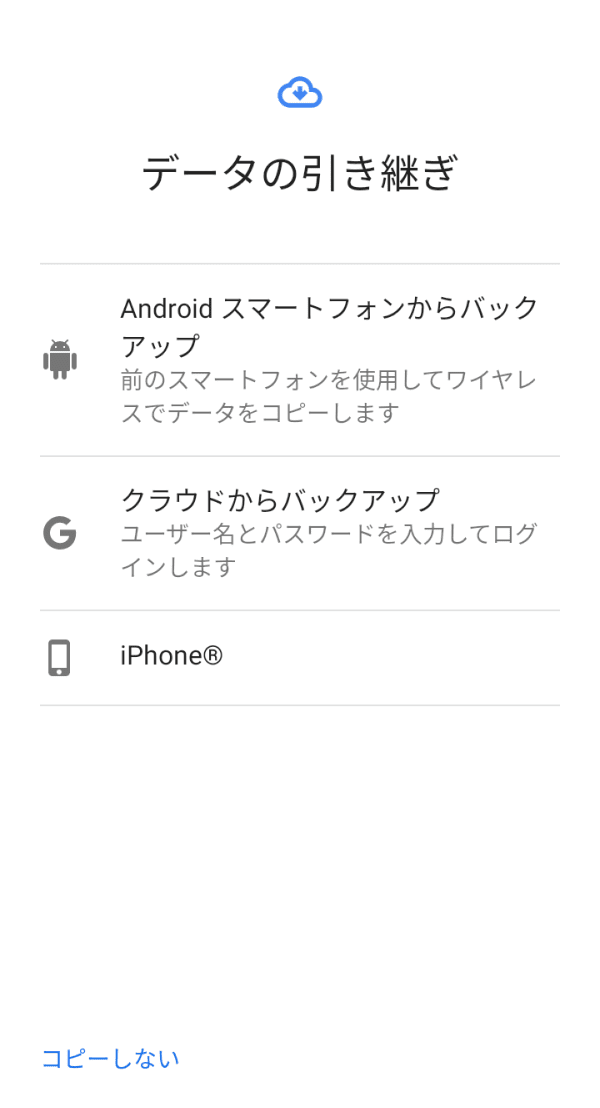Tap コピーしない to skip copying
600x1108 pixels.
tap(110, 1058)
